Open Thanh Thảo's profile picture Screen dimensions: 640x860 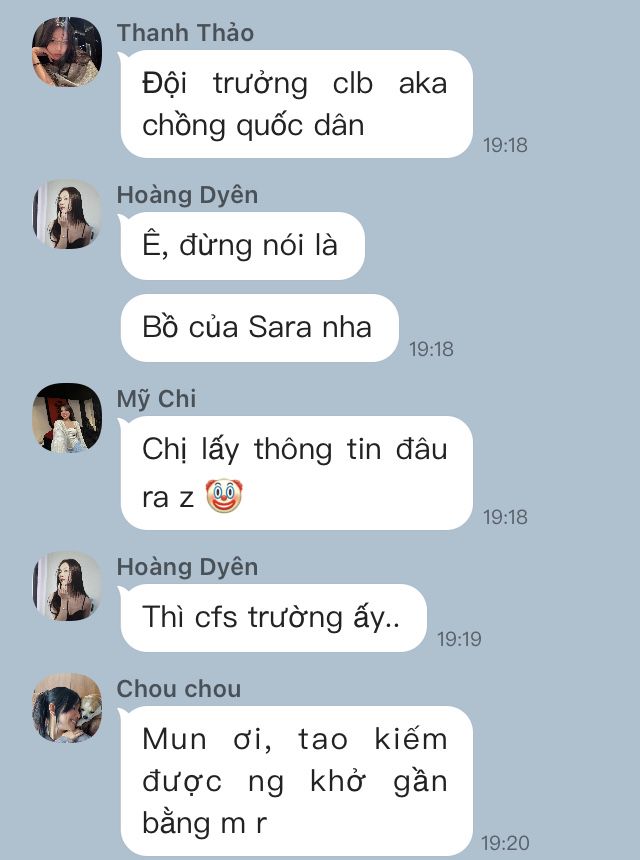pos(67,52)
